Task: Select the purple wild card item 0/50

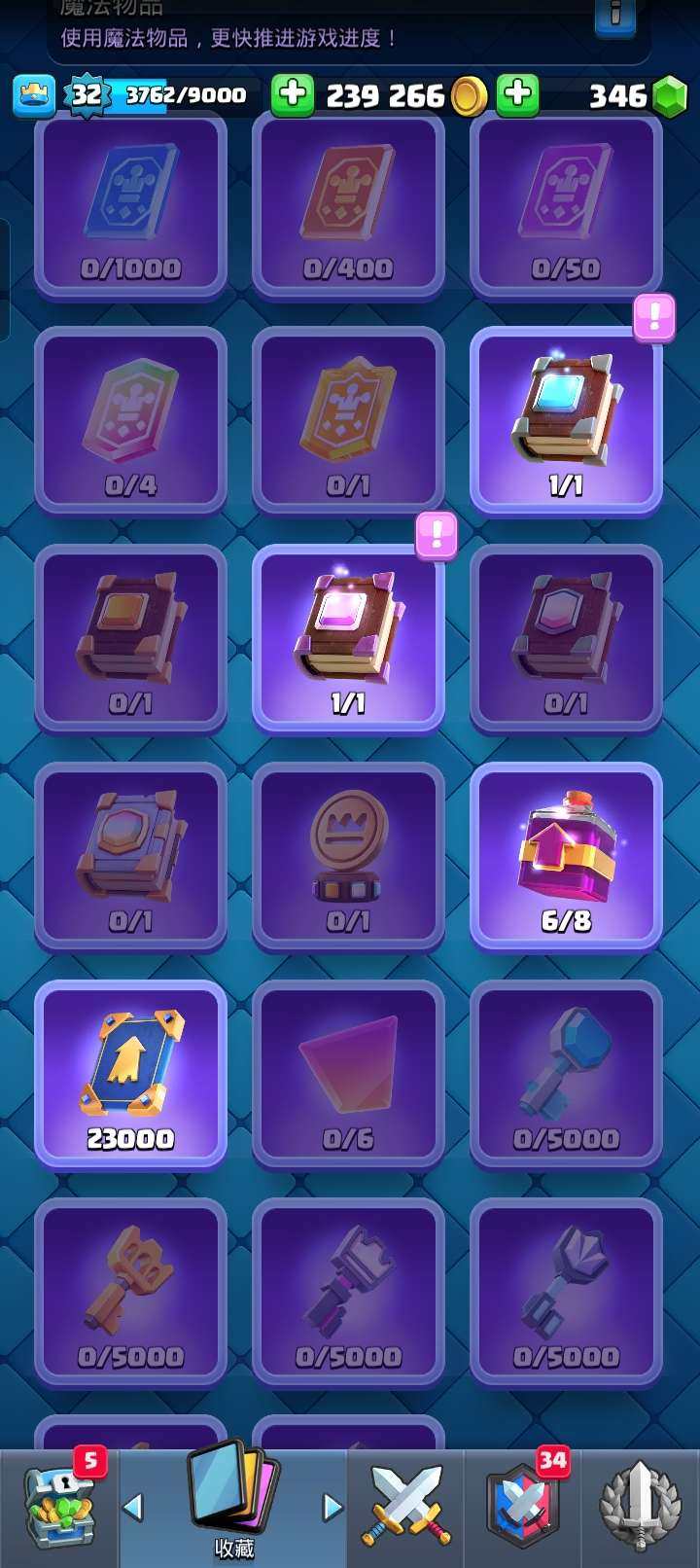Action: [566, 204]
